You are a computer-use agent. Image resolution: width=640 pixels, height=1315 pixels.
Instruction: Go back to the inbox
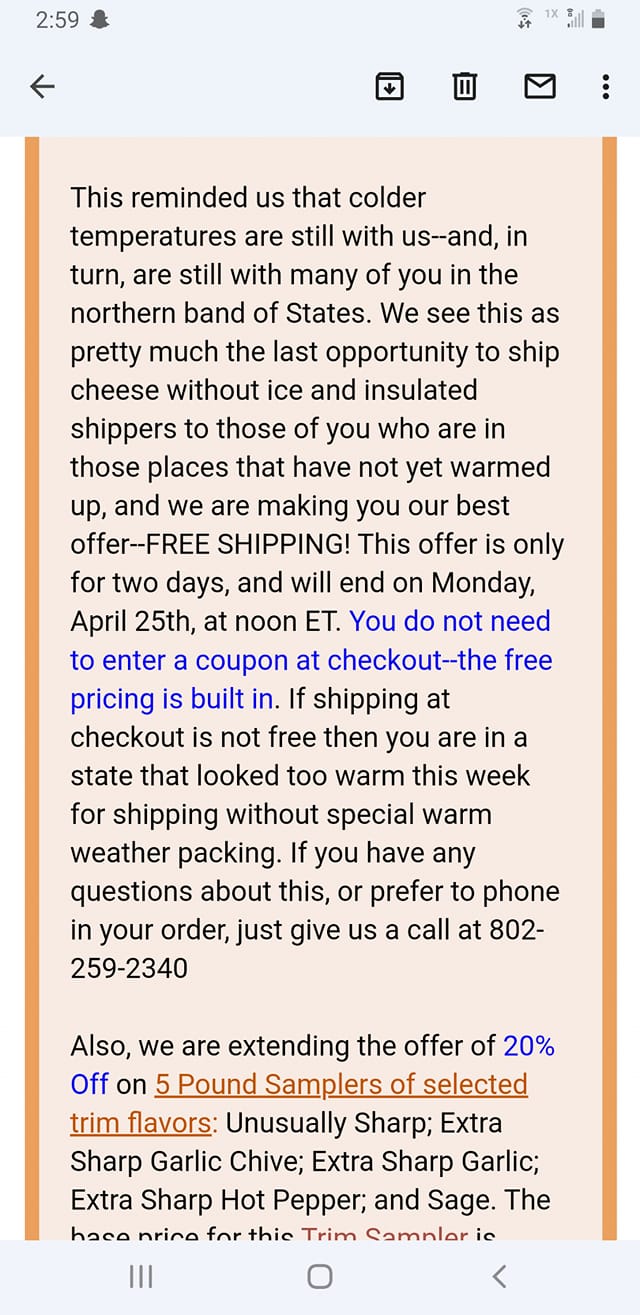(x=43, y=88)
